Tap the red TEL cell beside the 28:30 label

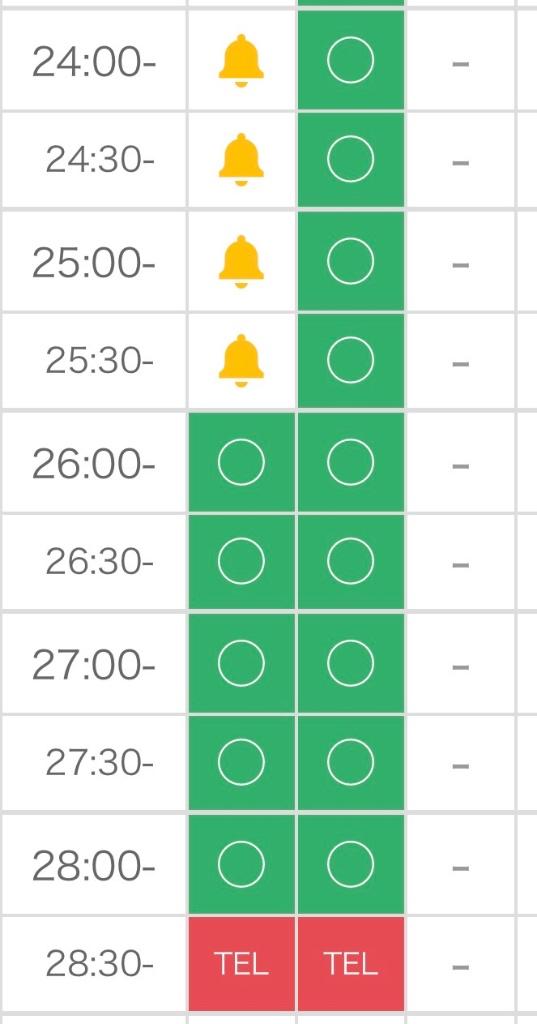click(241, 964)
